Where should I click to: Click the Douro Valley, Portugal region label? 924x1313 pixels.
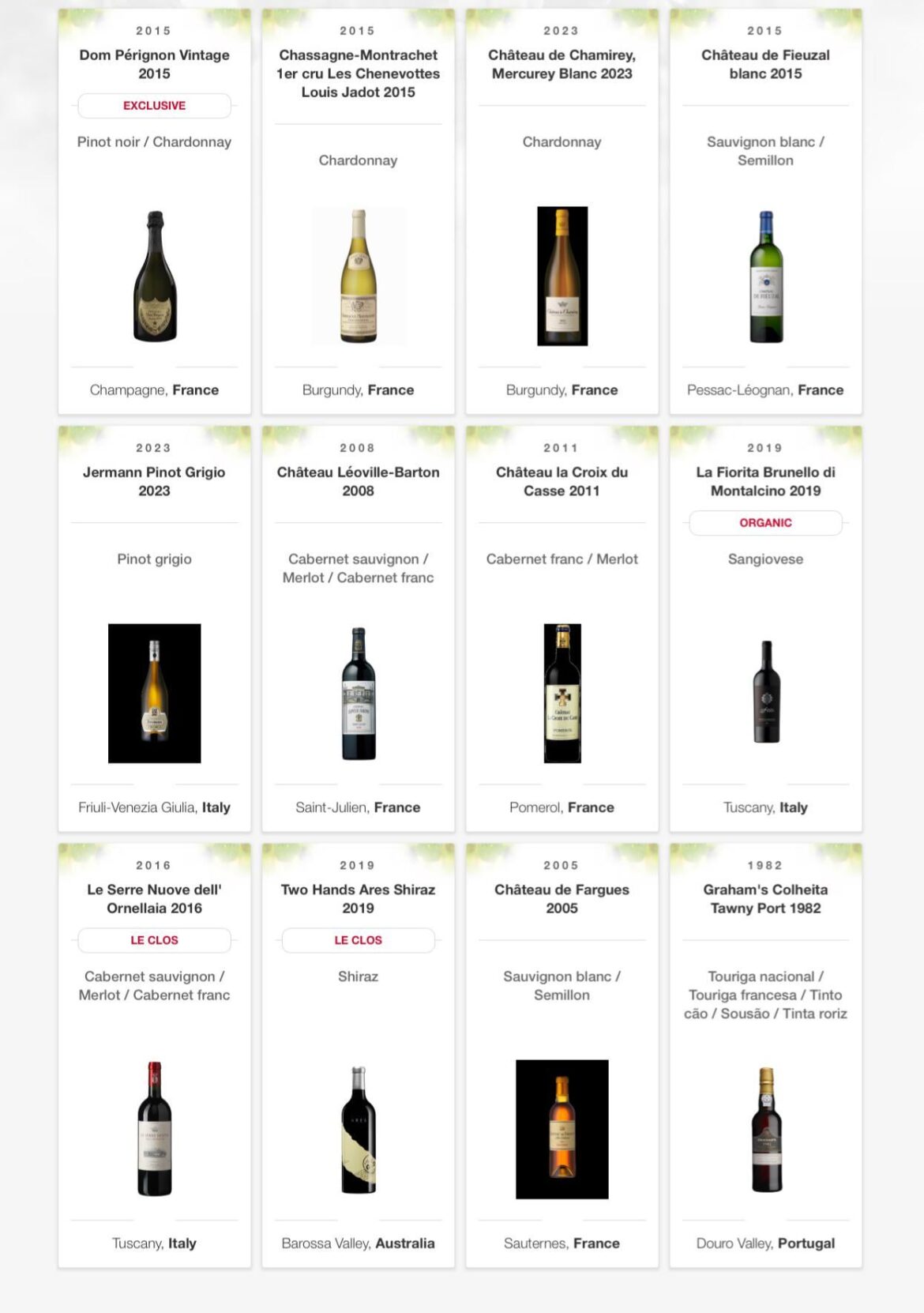click(764, 1243)
